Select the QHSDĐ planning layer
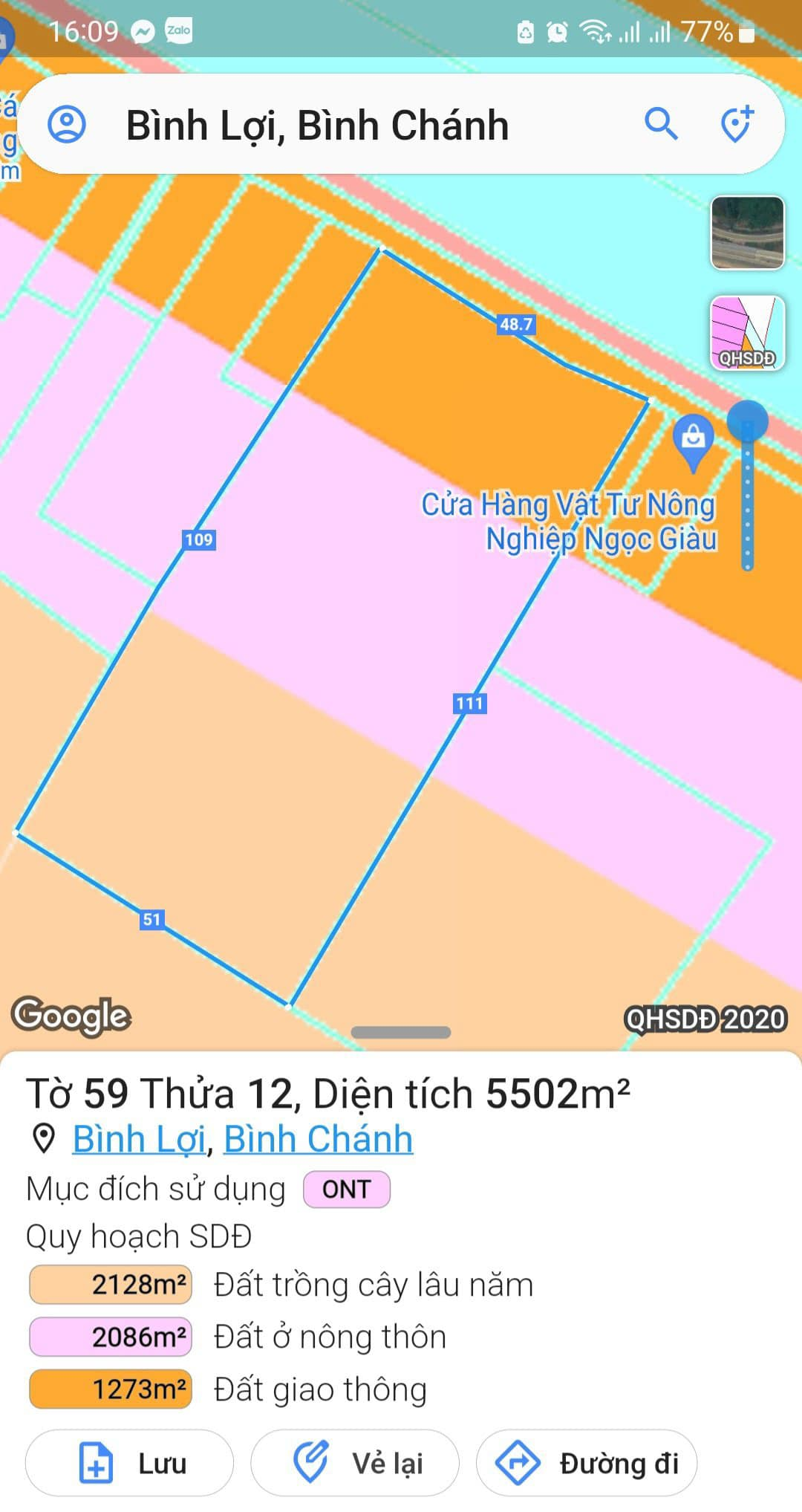Viewport: 802px width, 1512px height. point(747,333)
